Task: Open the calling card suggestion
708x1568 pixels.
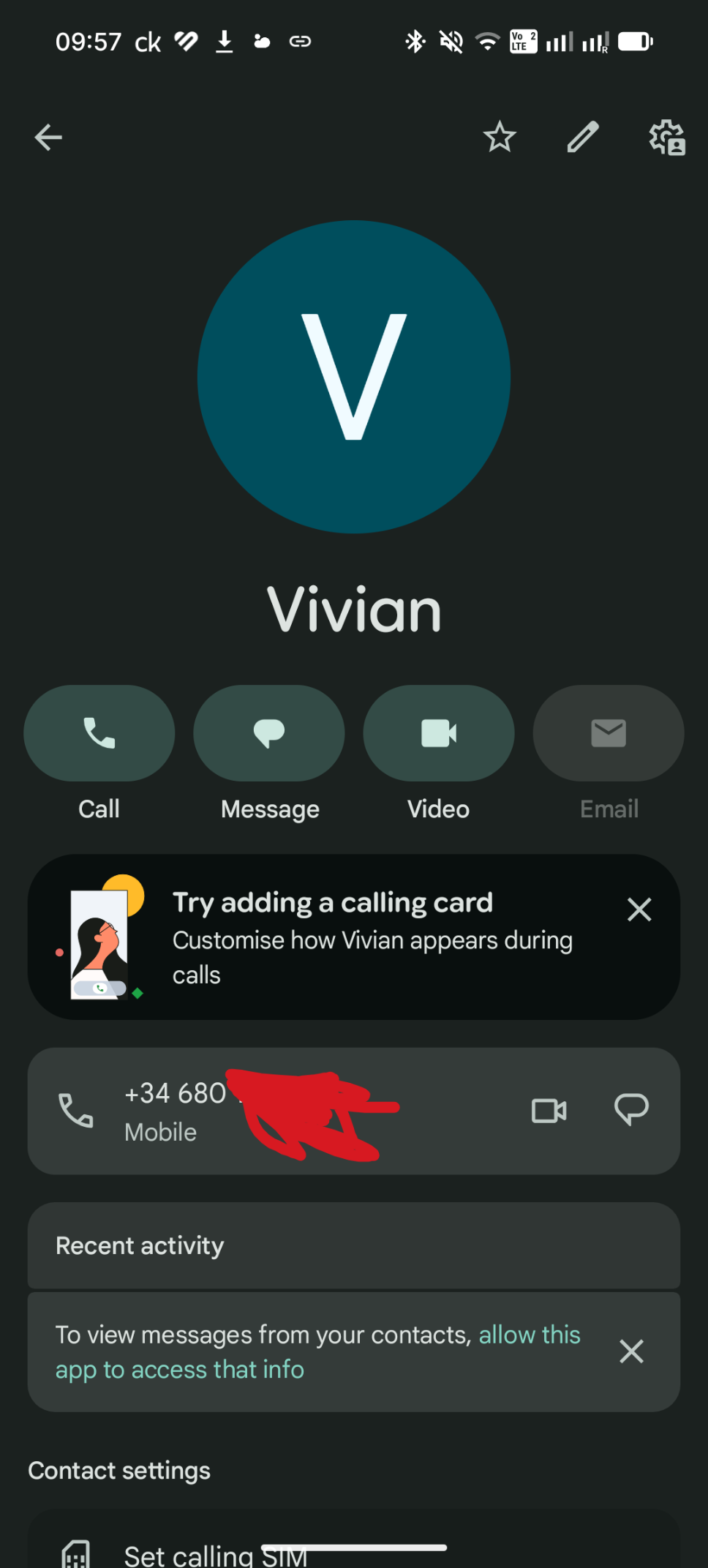Action: (x=351, y=937)
